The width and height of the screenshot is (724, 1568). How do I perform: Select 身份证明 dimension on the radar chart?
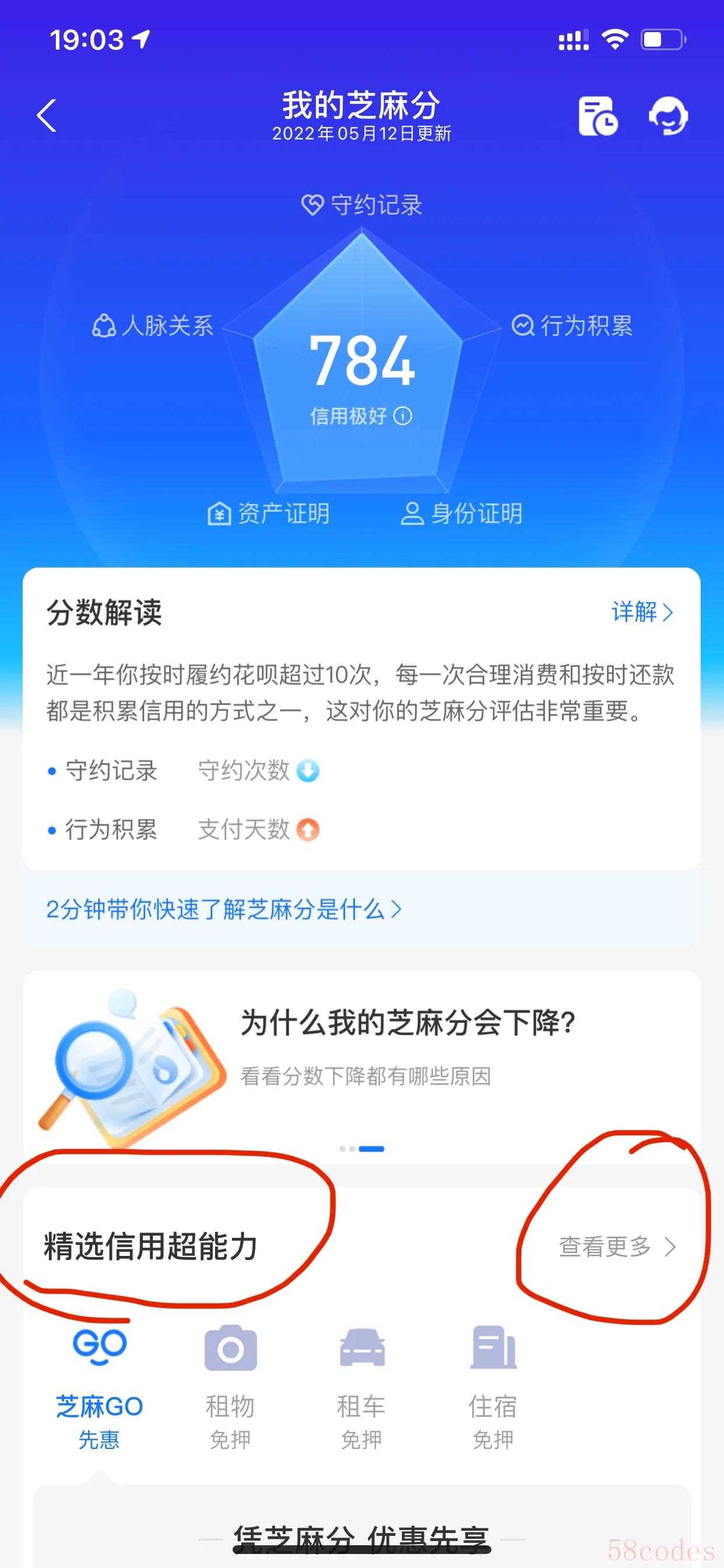coord(462,514)
